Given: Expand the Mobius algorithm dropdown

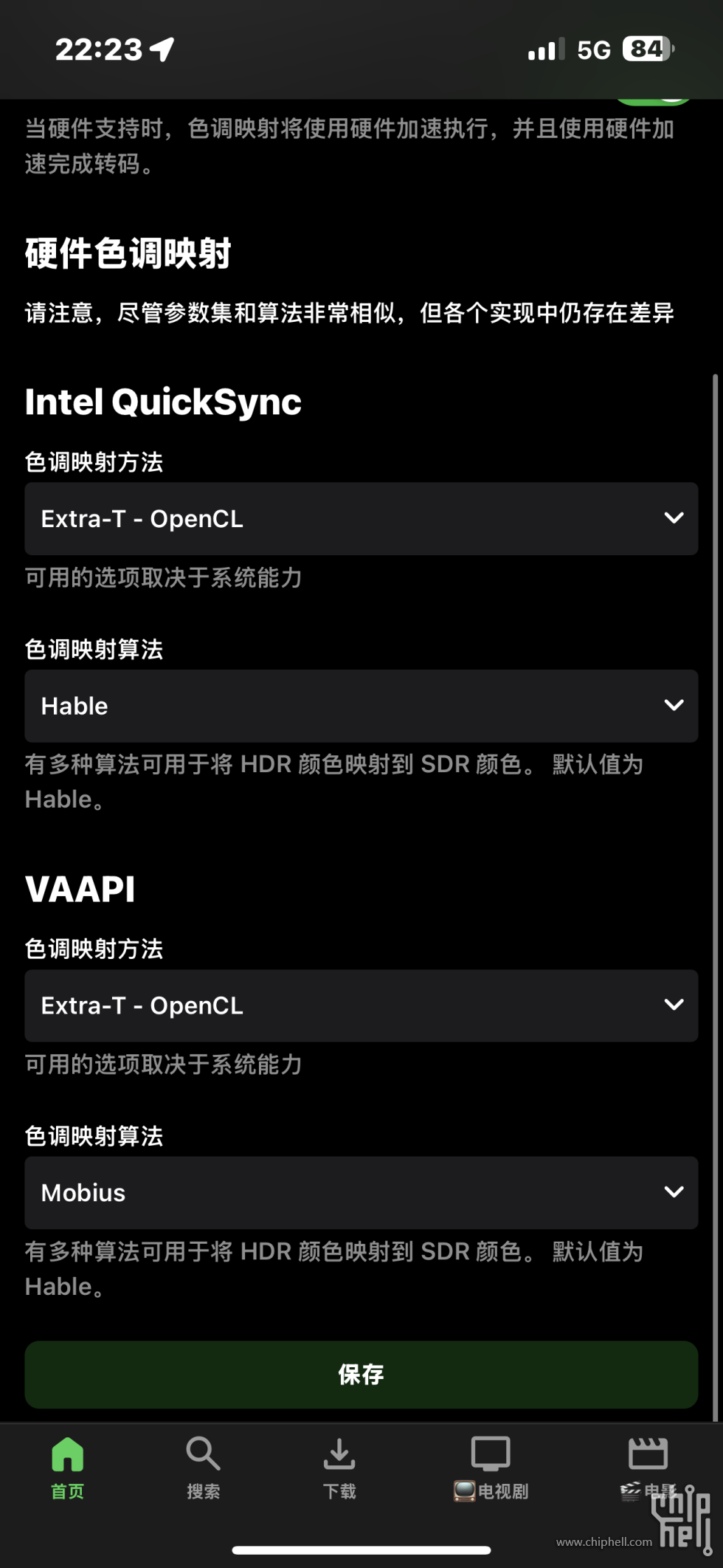Looking at the screenshot, I should click(x=361, y=1193).
